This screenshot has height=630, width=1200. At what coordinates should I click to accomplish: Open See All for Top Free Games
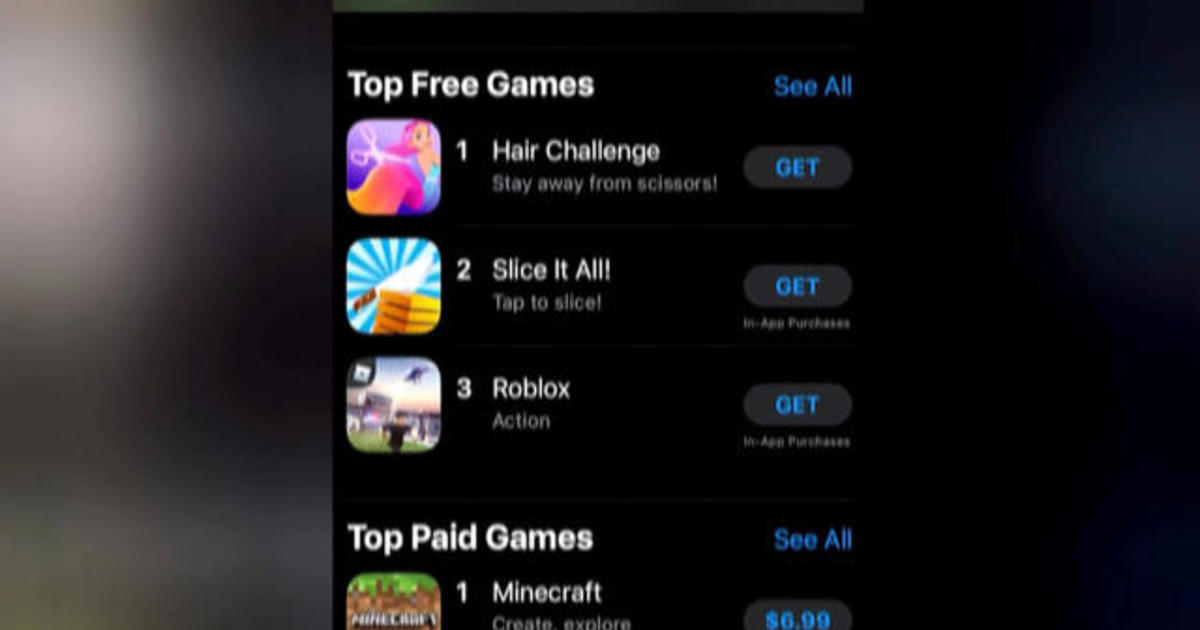click(812, 86)
